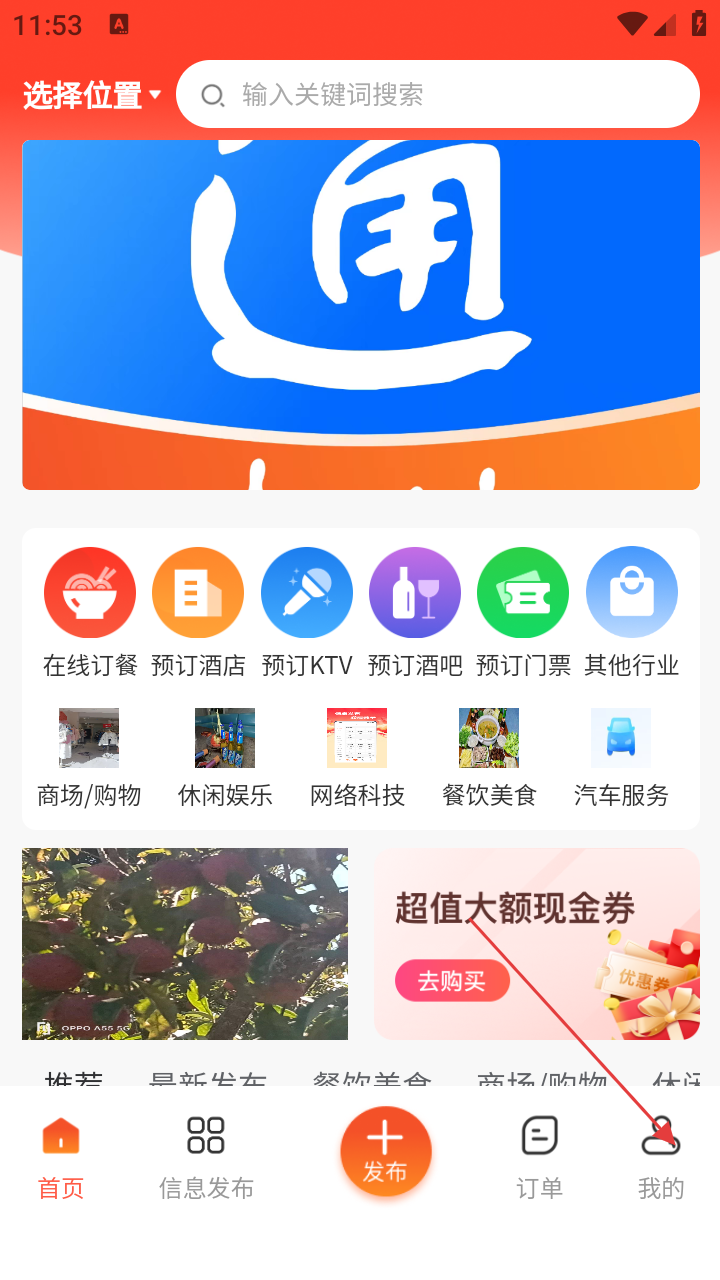The height and width of the screenshot is (1280, 720).
Task: Open 预订门票 ticket booking
Action: tap(523, 612)
